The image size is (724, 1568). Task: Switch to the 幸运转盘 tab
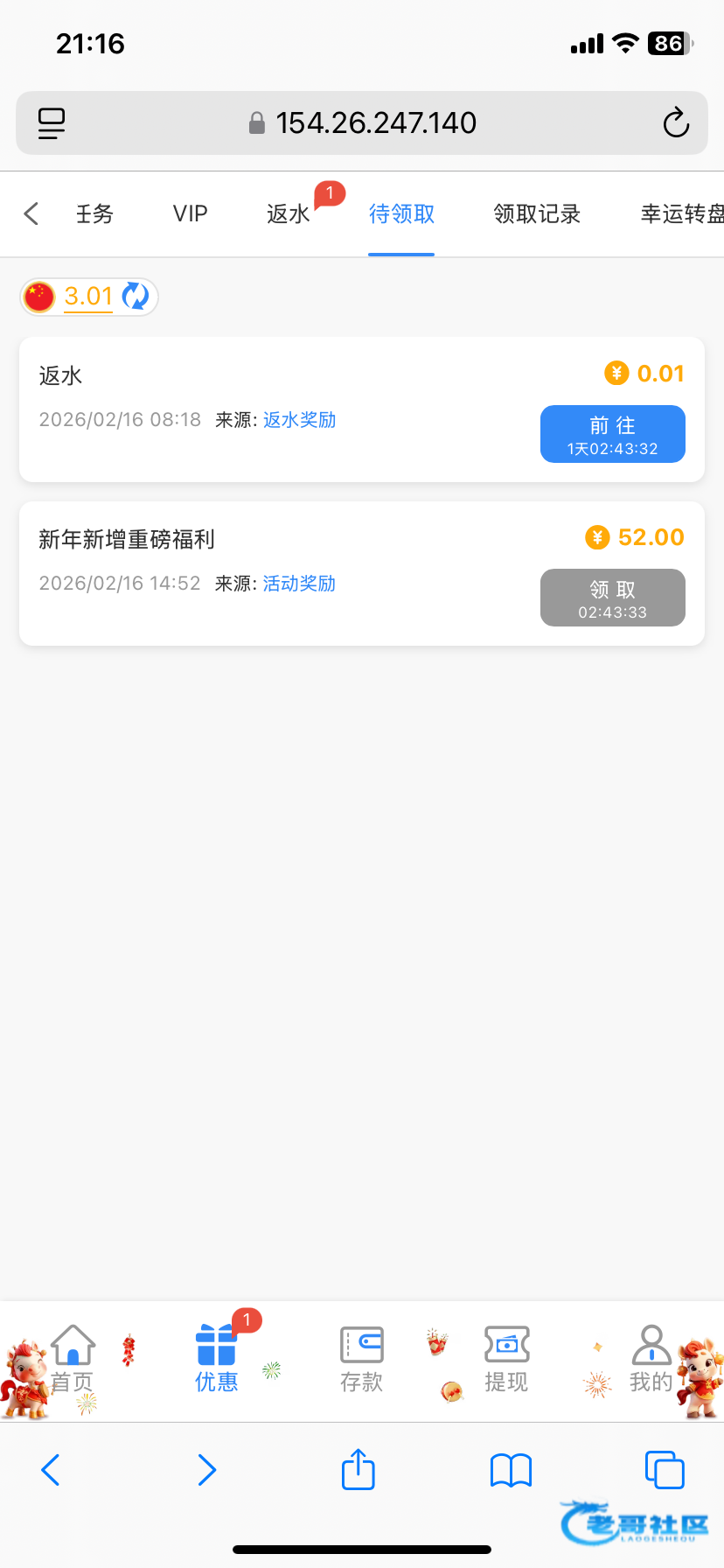click(x=681, y=213)
